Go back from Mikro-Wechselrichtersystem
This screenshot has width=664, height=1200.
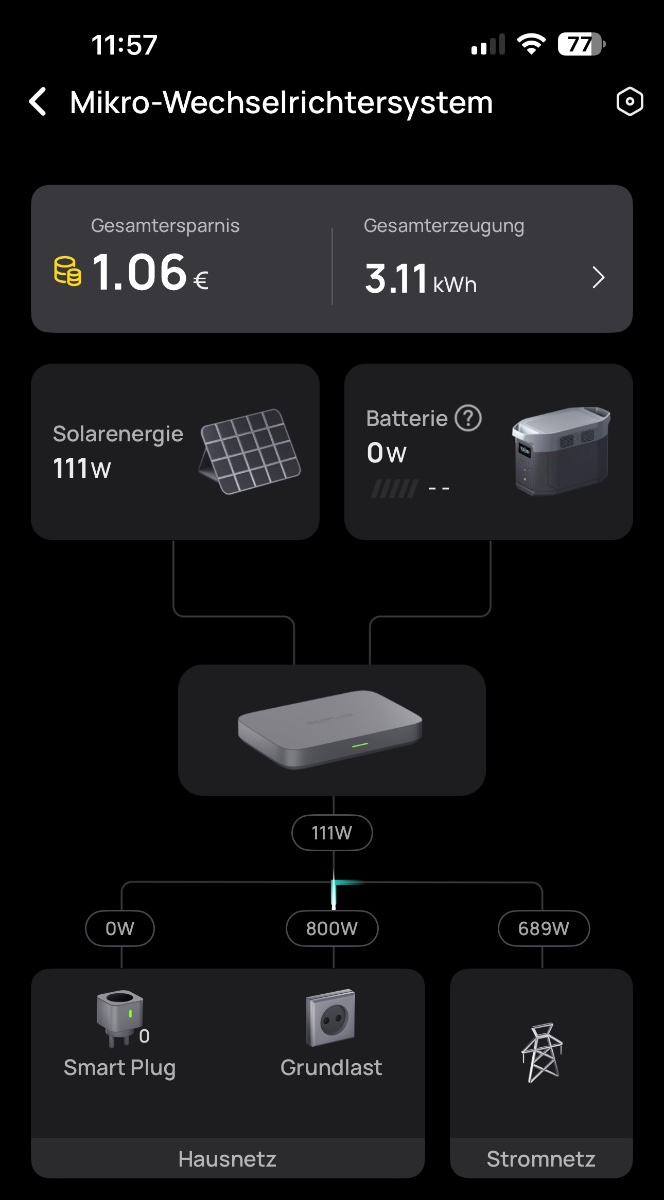(38, 102)
